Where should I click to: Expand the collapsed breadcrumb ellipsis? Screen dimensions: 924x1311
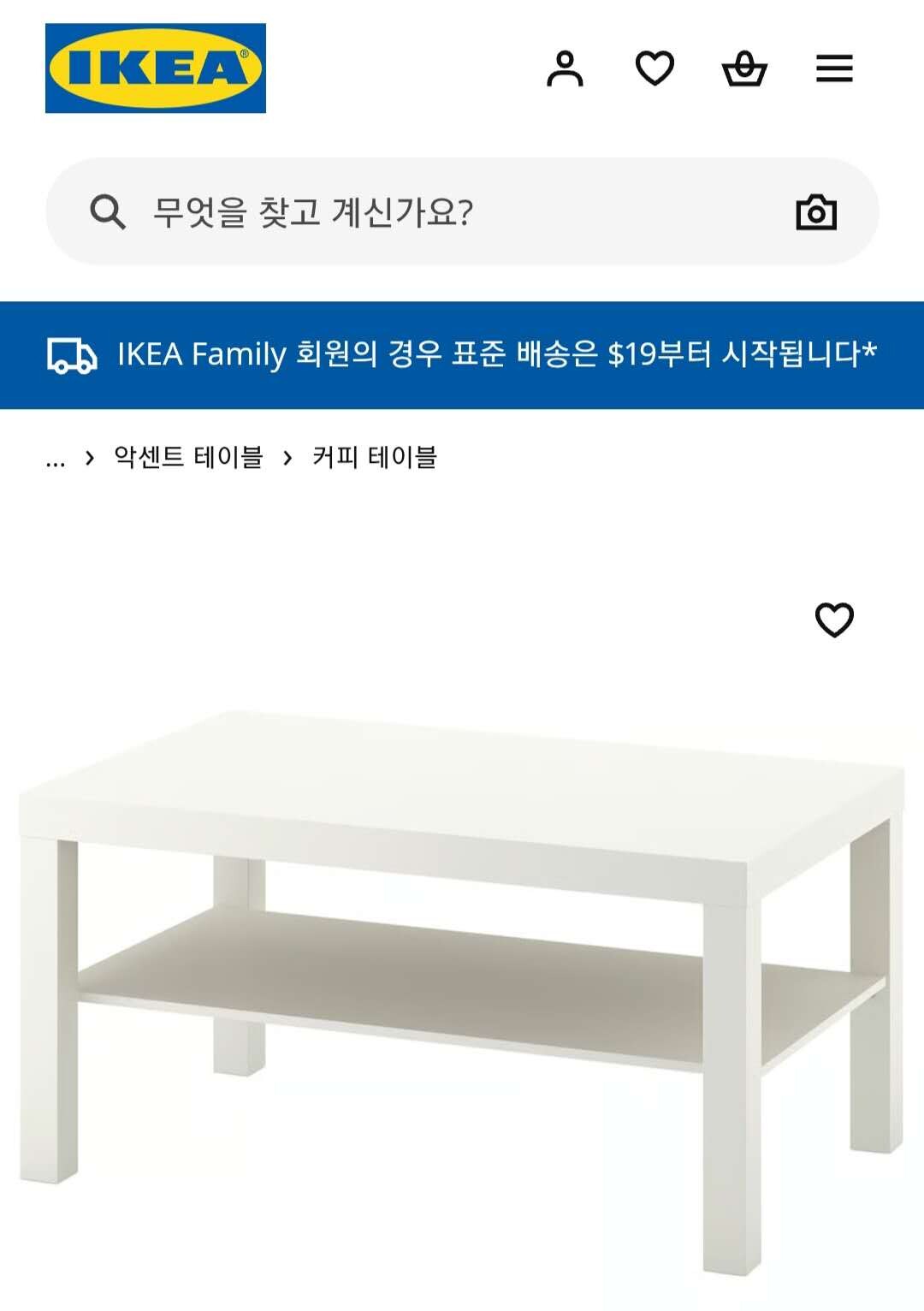click(x=56, y=459)
